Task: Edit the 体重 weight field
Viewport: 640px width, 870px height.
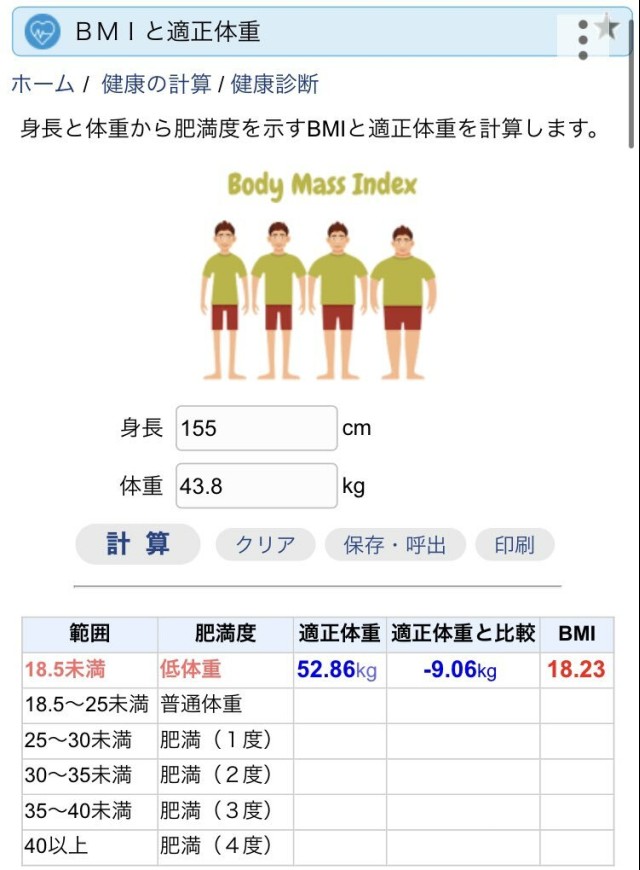Action: (x=257, y=486)
